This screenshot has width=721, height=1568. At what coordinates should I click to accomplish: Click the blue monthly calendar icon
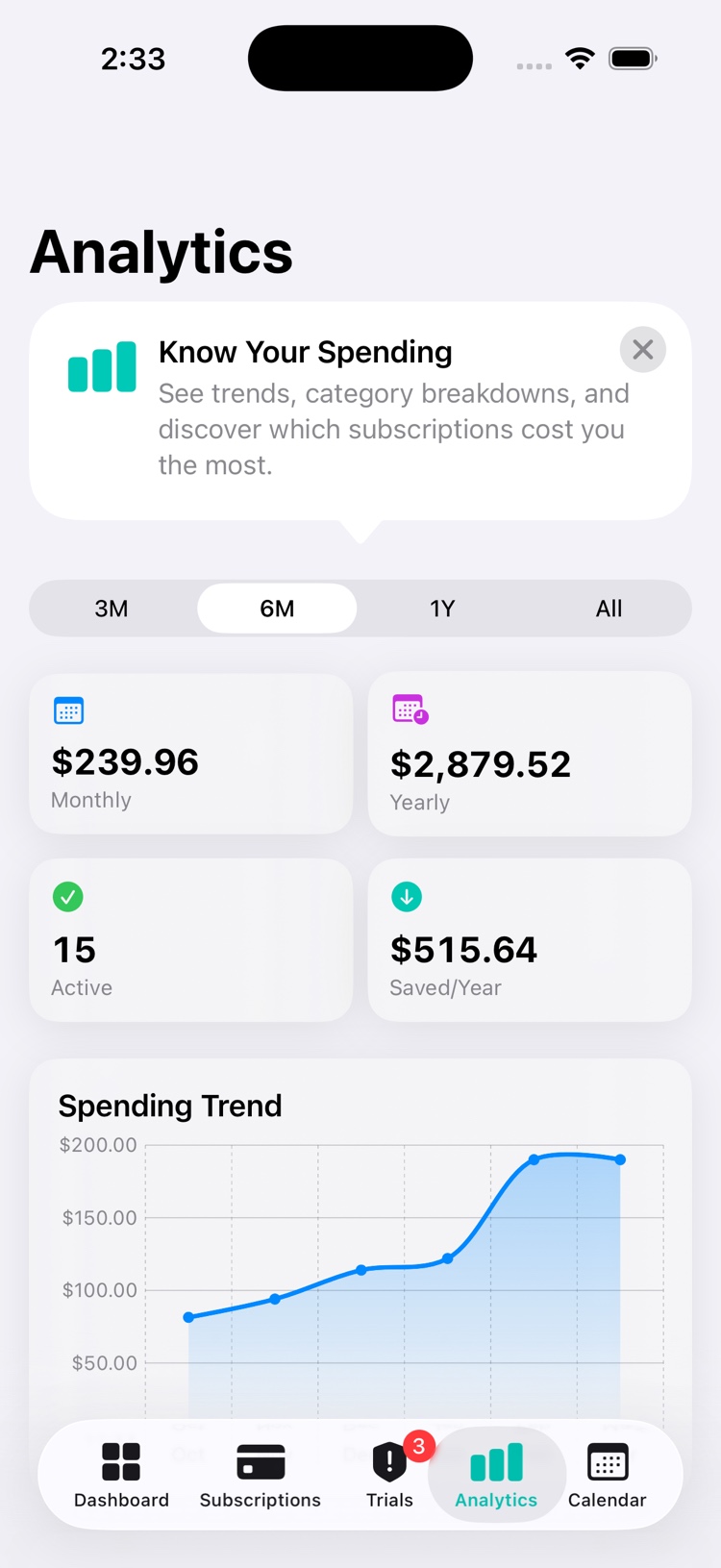coord(68,710)
